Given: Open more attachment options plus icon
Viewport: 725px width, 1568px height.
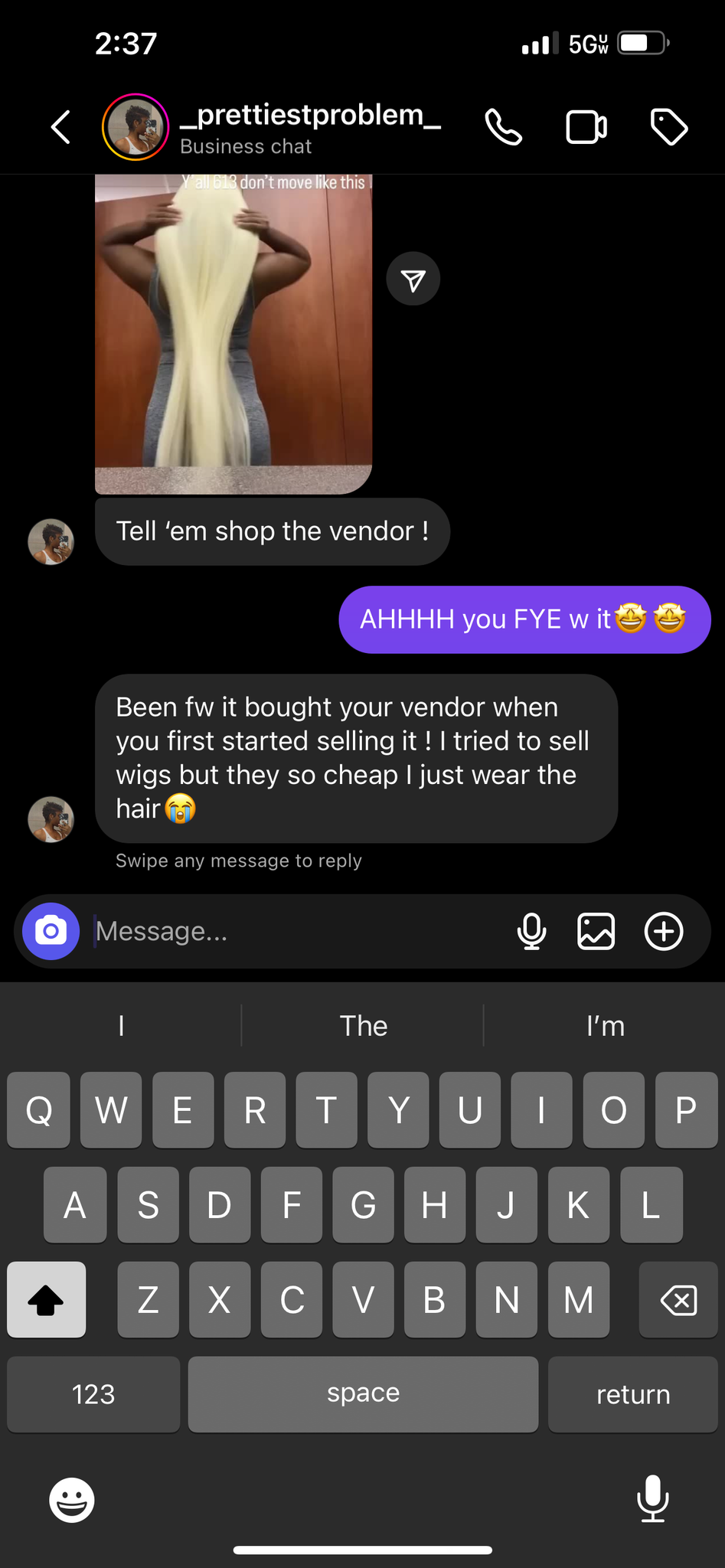Looking at the screenshot, I should pyautogui.click(x=664, y=931).
